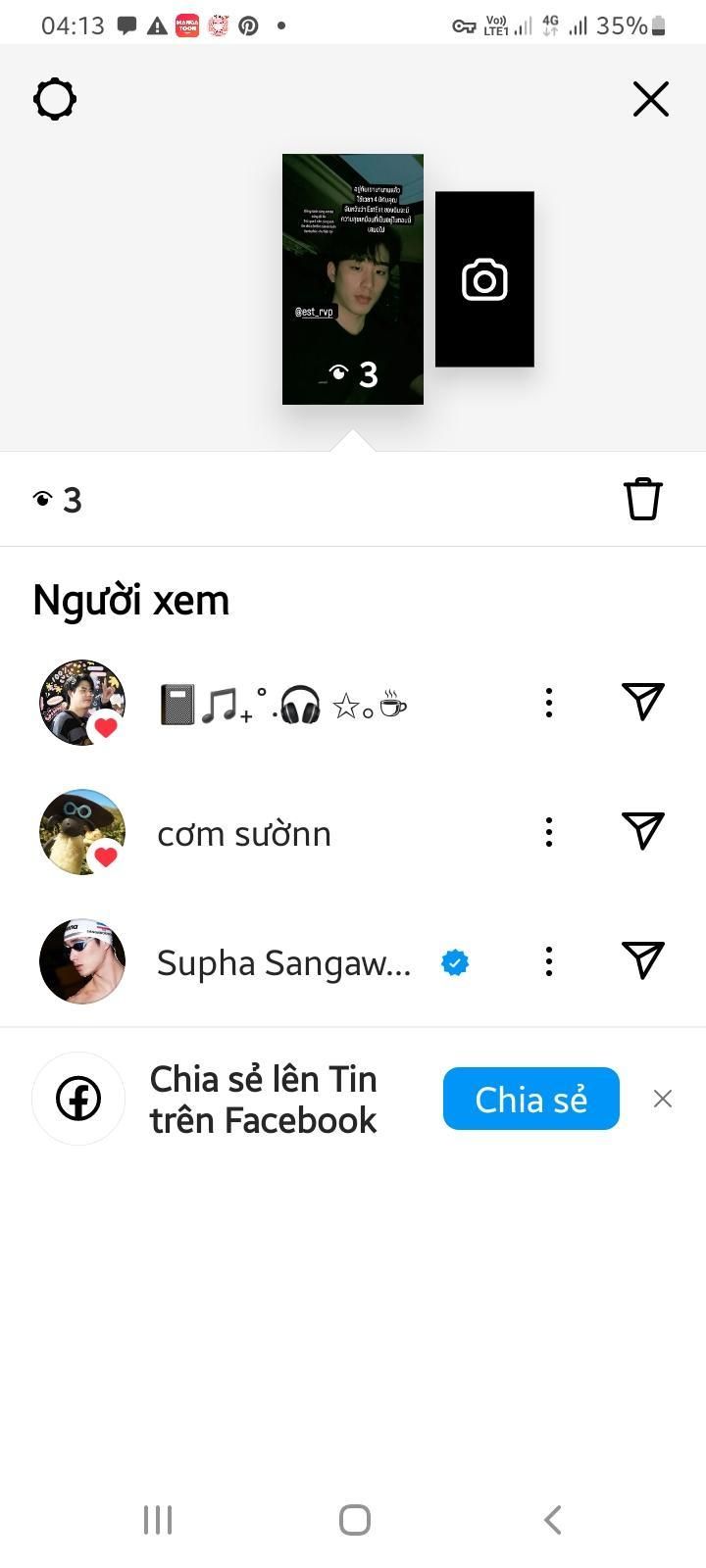Send a message to cơm sườnn
Viewport: 706px width, 1568px height.
tap(642, 831)
